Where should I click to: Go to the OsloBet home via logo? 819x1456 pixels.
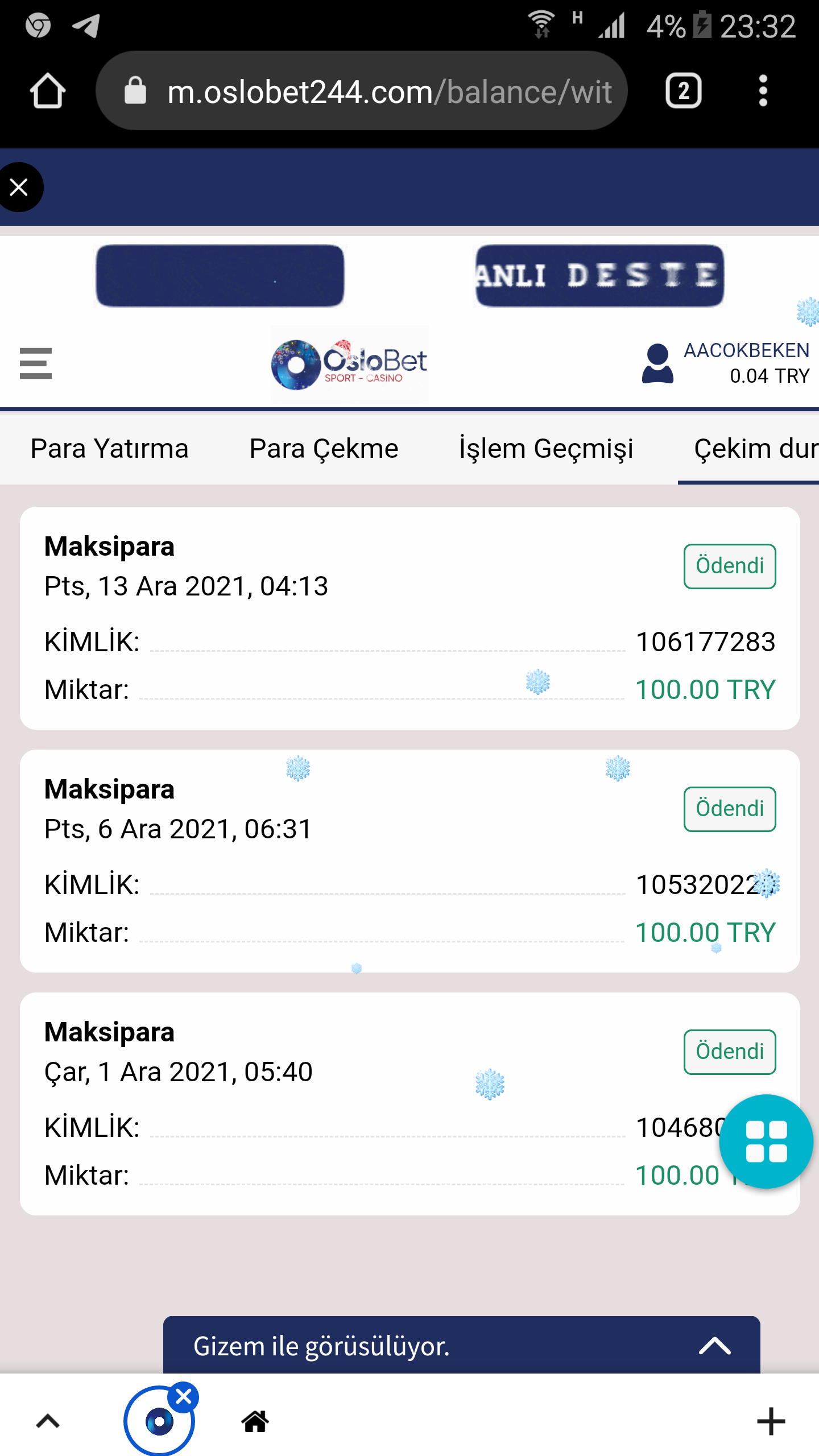click(x=349, y=365)
